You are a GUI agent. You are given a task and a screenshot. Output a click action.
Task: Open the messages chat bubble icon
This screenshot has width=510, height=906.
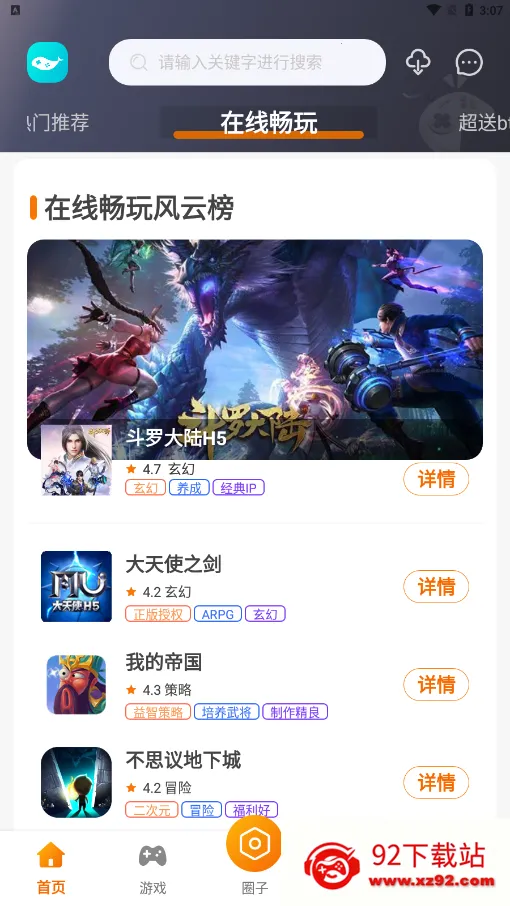[469, 62]
